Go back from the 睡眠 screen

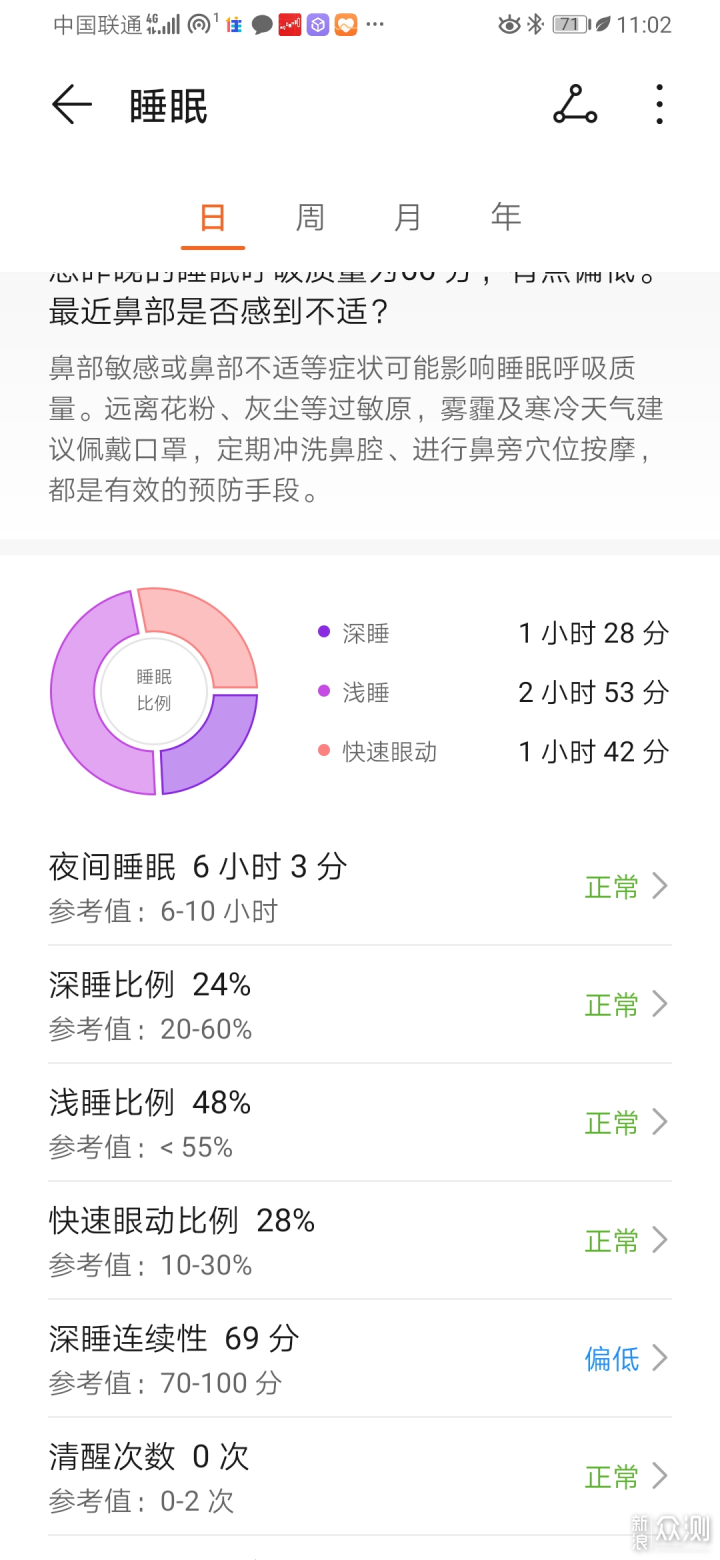point(72,105)
